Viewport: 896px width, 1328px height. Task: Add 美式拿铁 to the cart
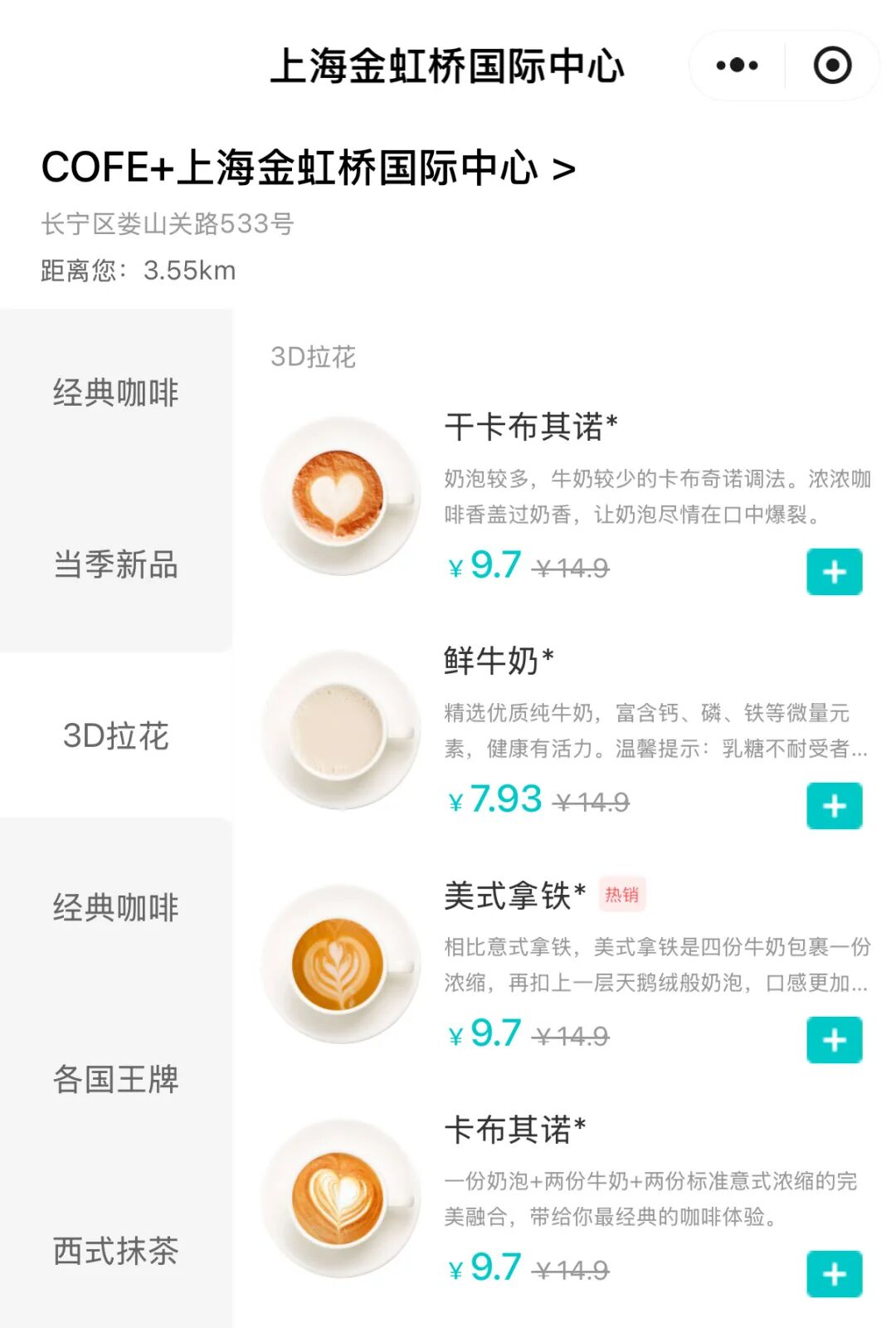[834, 1040]
